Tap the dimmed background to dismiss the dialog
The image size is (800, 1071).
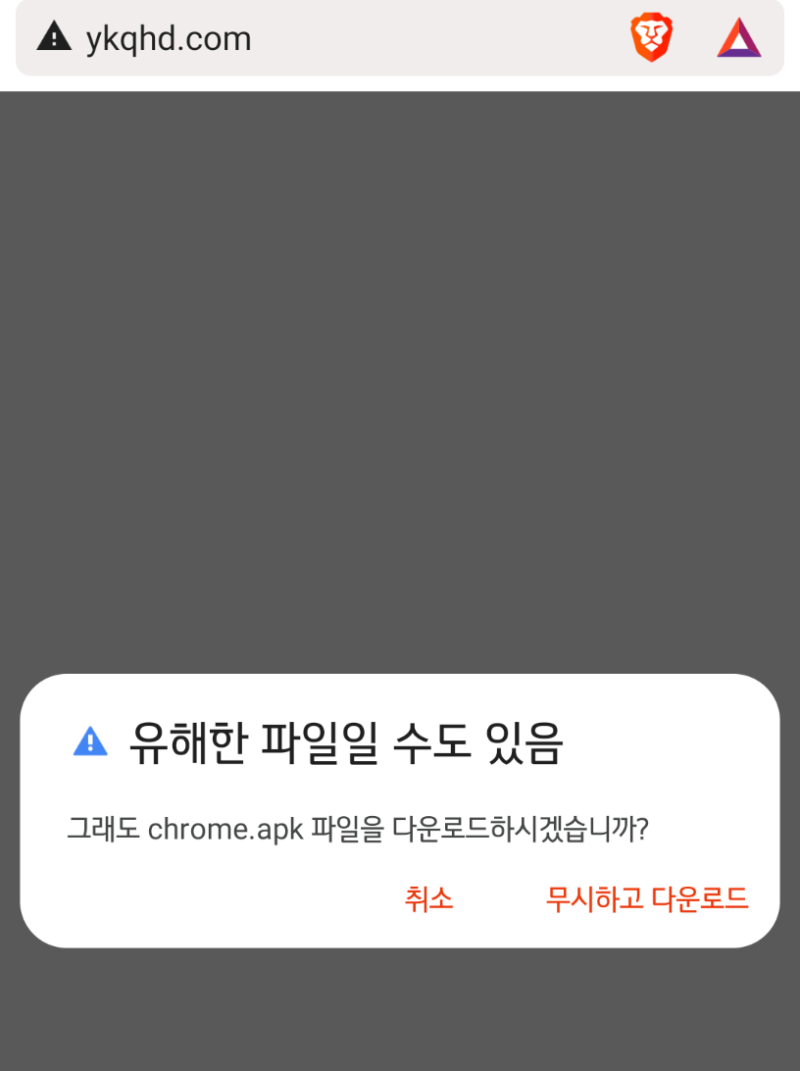(400, 350)
